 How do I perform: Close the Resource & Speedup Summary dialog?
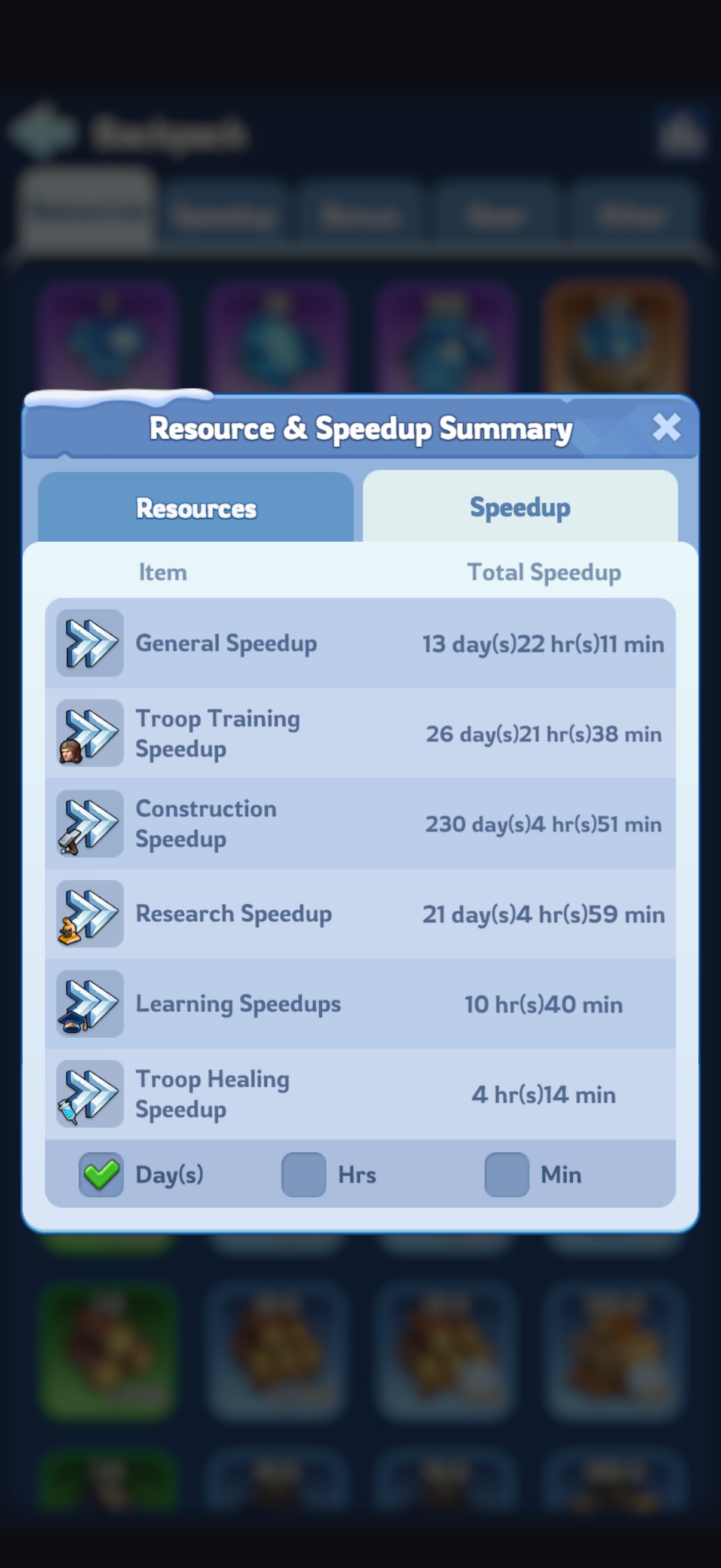(x=666, y=427)
